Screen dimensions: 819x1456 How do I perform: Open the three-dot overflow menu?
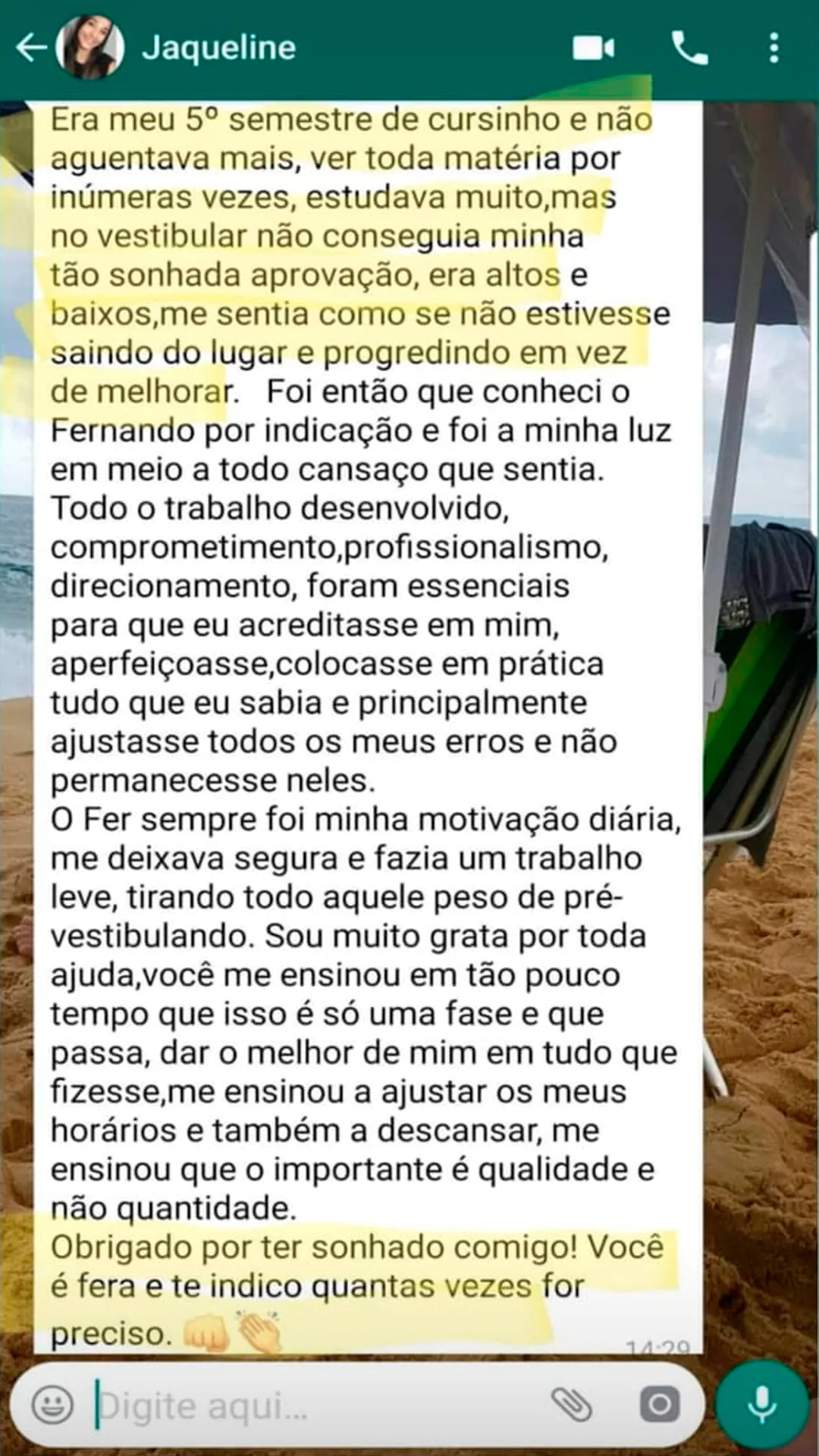775,48
